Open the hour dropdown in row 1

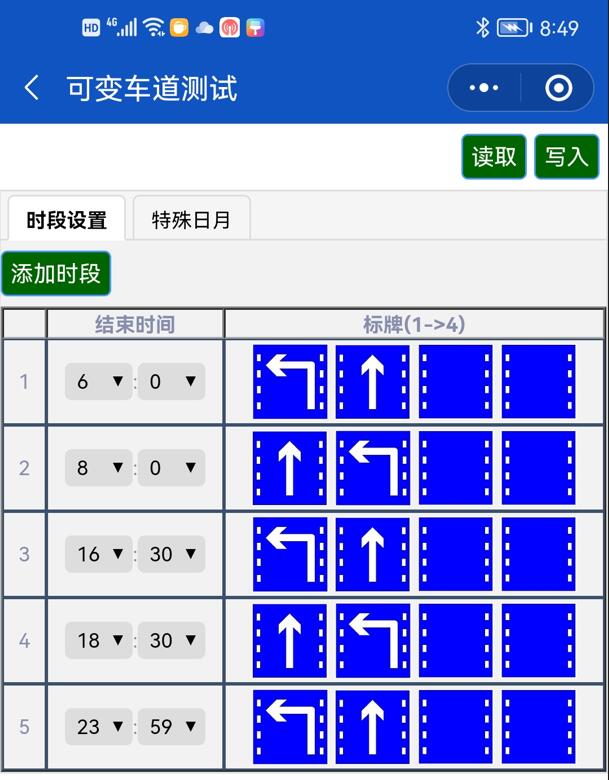98,381
